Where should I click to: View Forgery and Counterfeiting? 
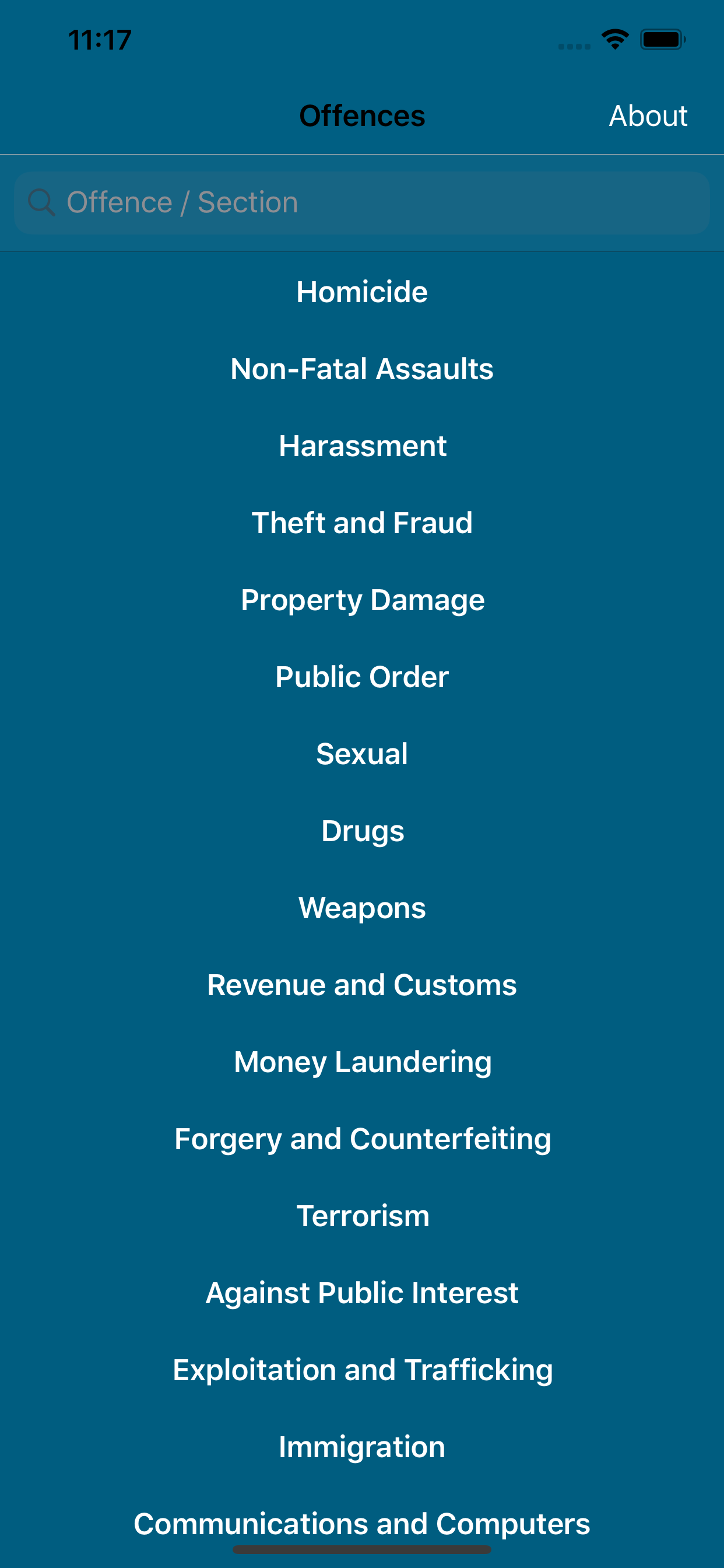pos(362,1139)
